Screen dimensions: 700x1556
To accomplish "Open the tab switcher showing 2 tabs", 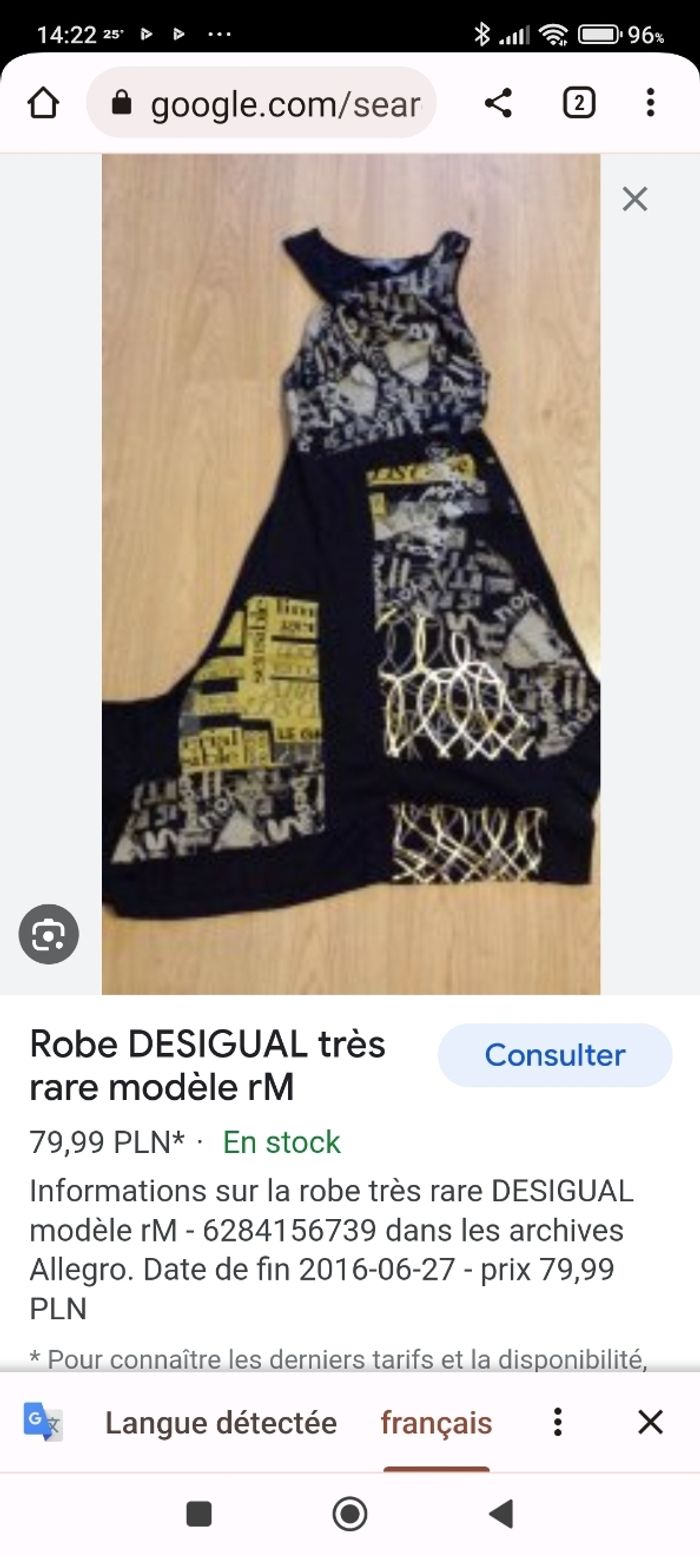I will click(579, 102).
